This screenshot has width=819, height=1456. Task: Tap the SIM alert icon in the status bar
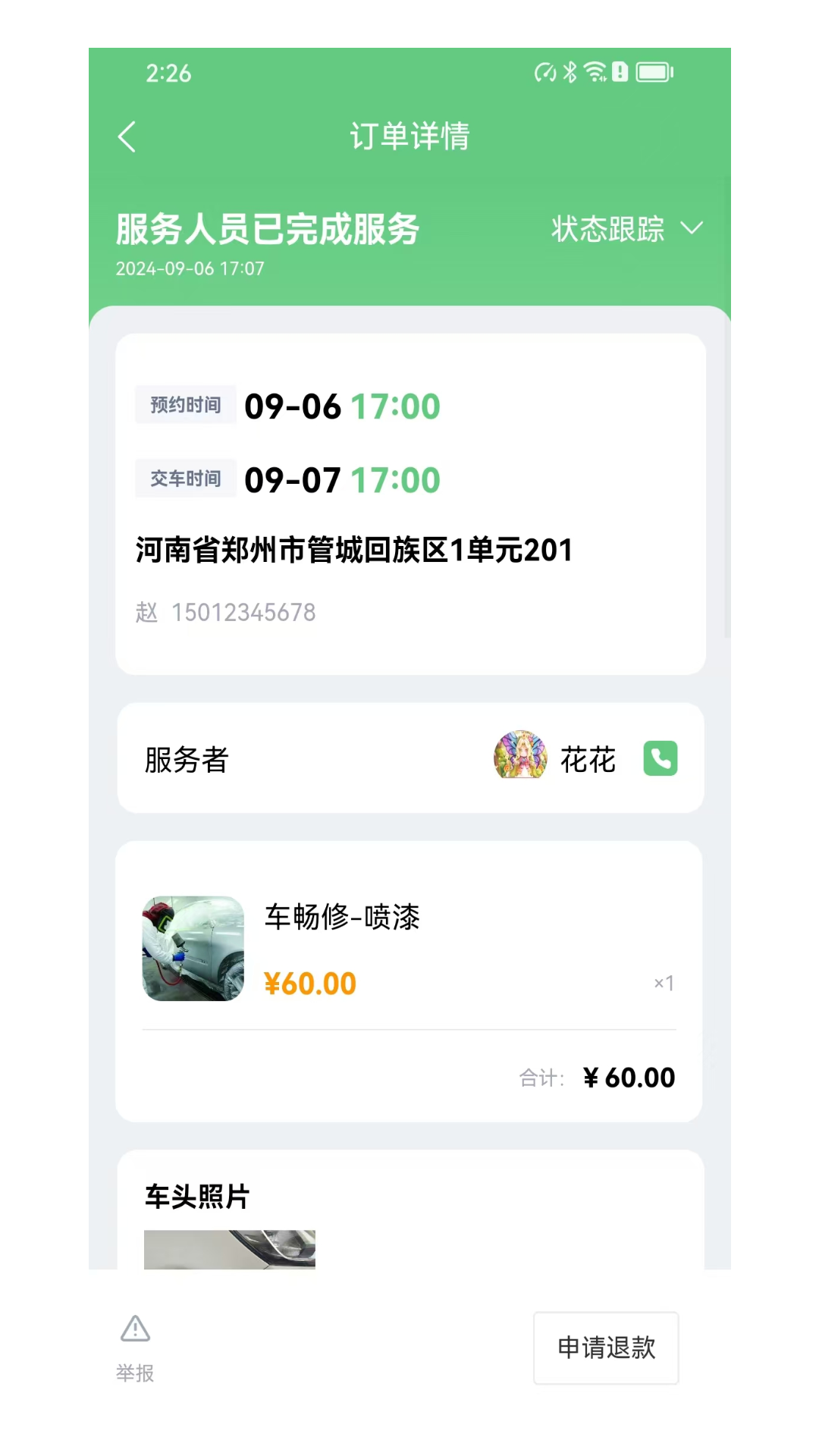(620, 72)
